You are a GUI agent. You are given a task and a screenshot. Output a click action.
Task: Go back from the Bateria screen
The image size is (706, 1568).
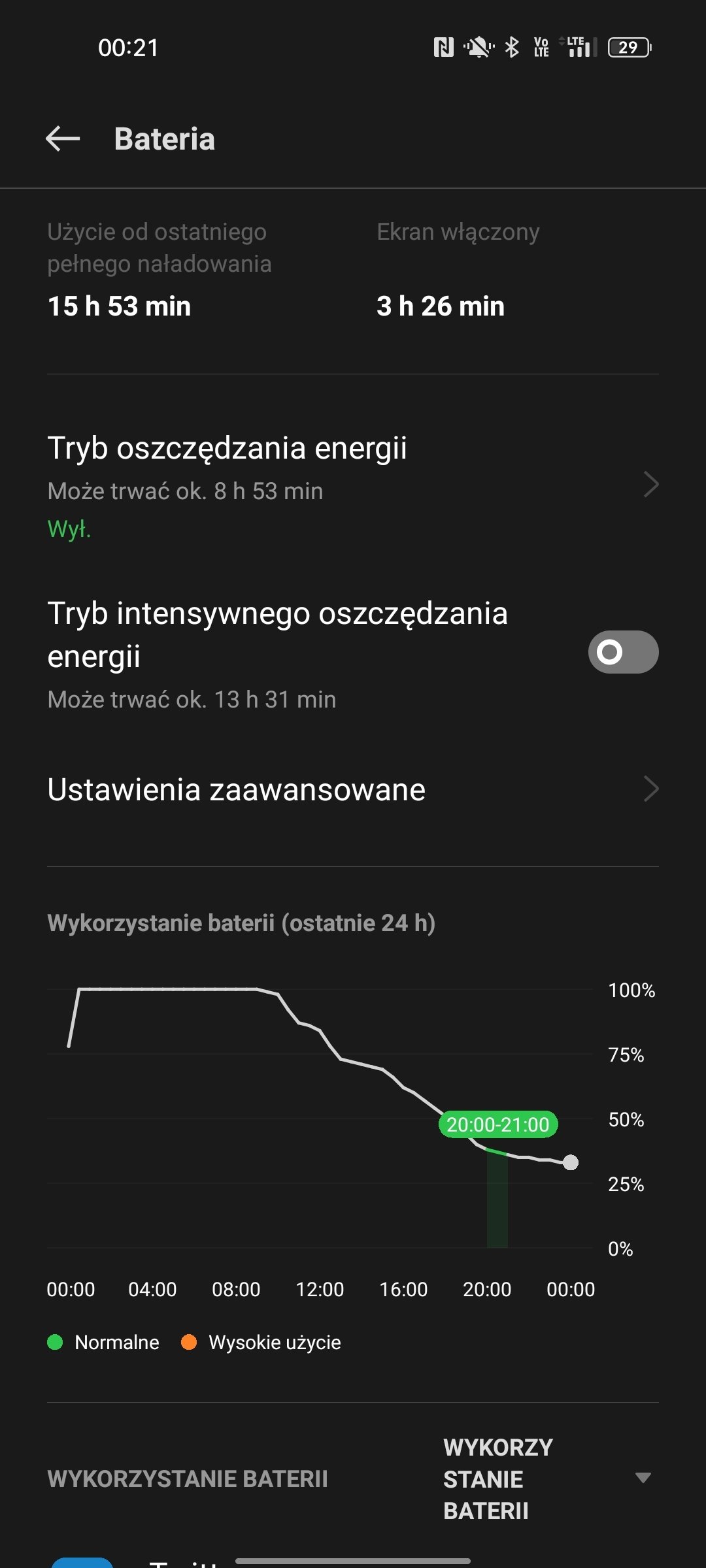coord(63,139)
